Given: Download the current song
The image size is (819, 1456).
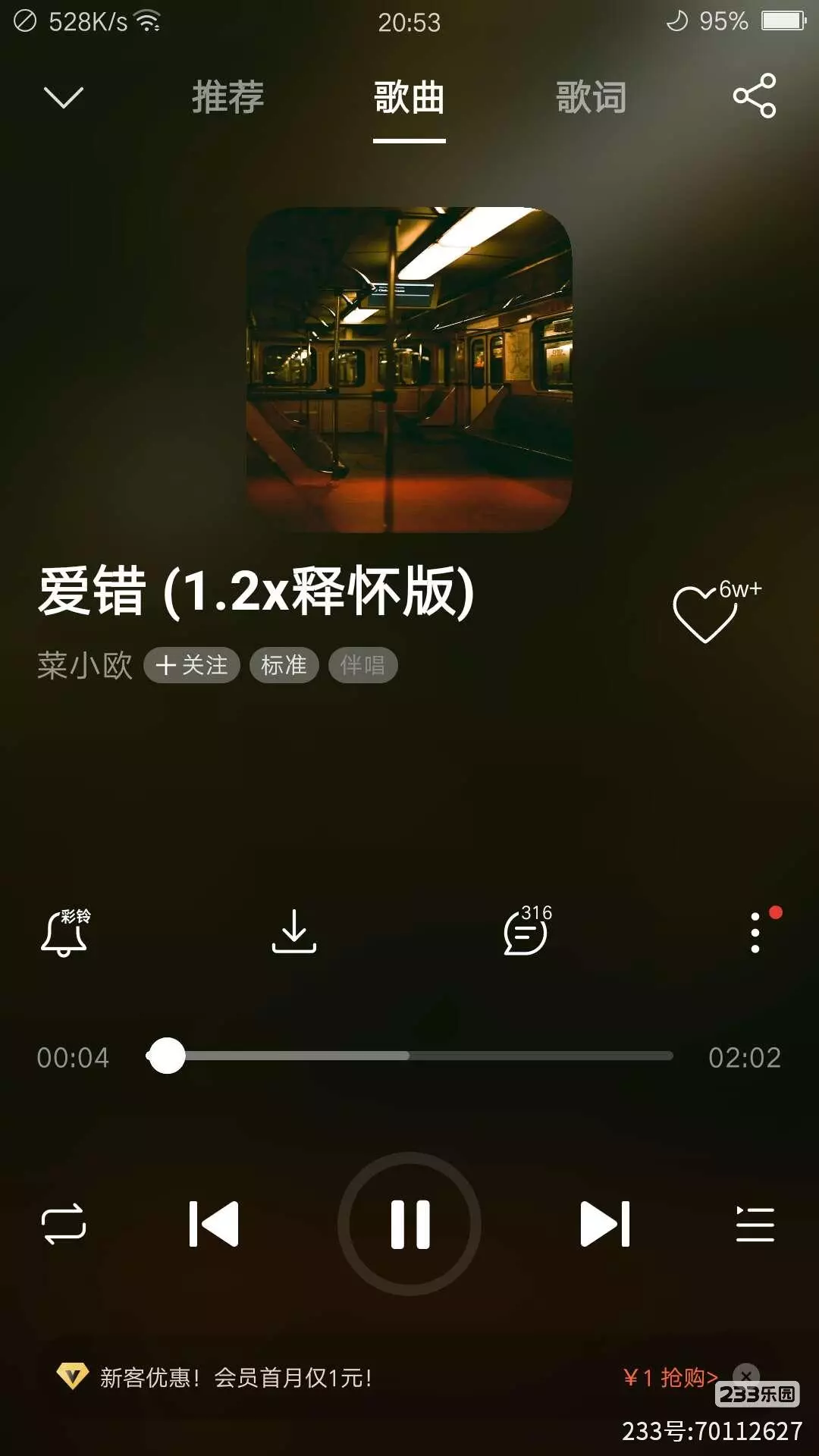Looking at the screenshot, I should [294, 932].
